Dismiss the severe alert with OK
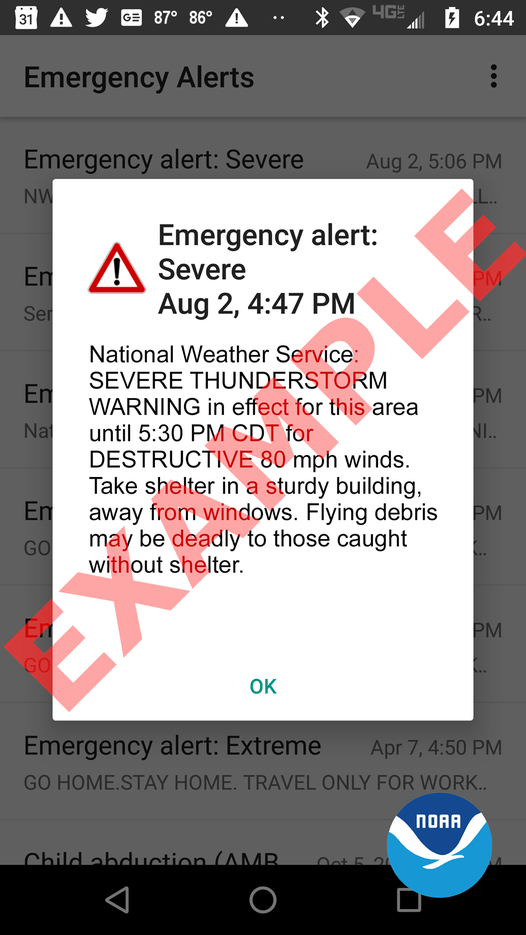The height and width of the screenshot is (935, 526). tap(263, 686)
